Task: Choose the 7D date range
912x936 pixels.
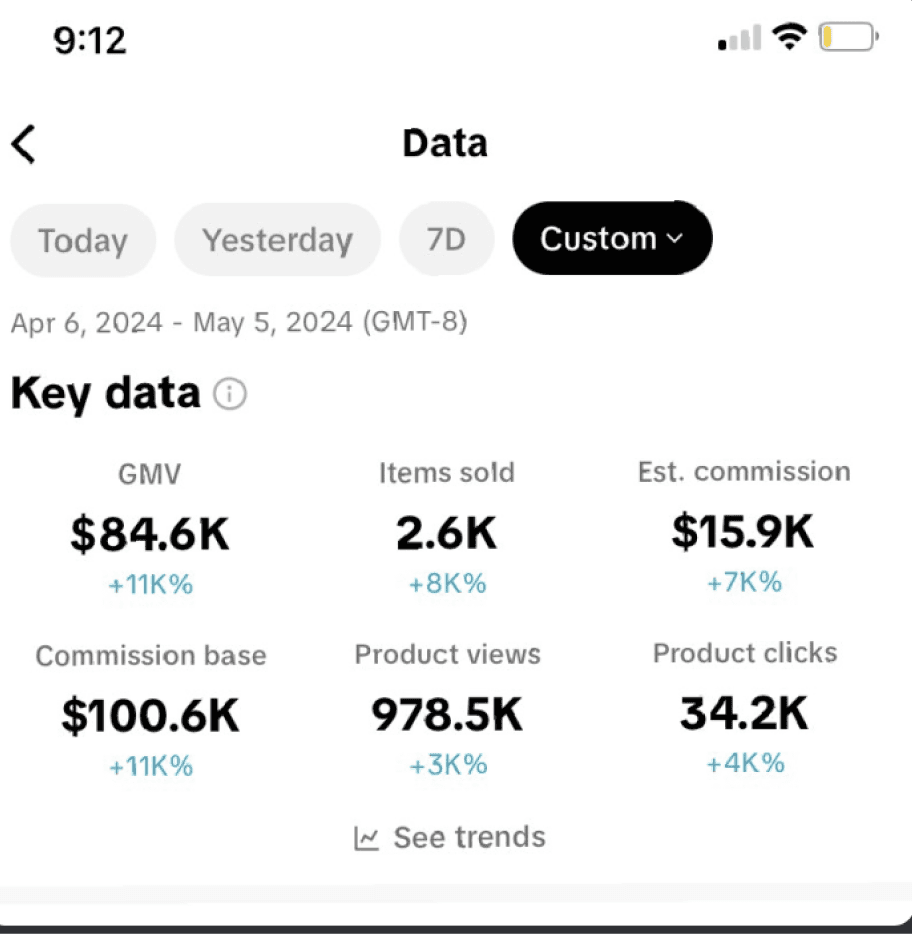Action: pyautogui.click(x=446, y=239)
